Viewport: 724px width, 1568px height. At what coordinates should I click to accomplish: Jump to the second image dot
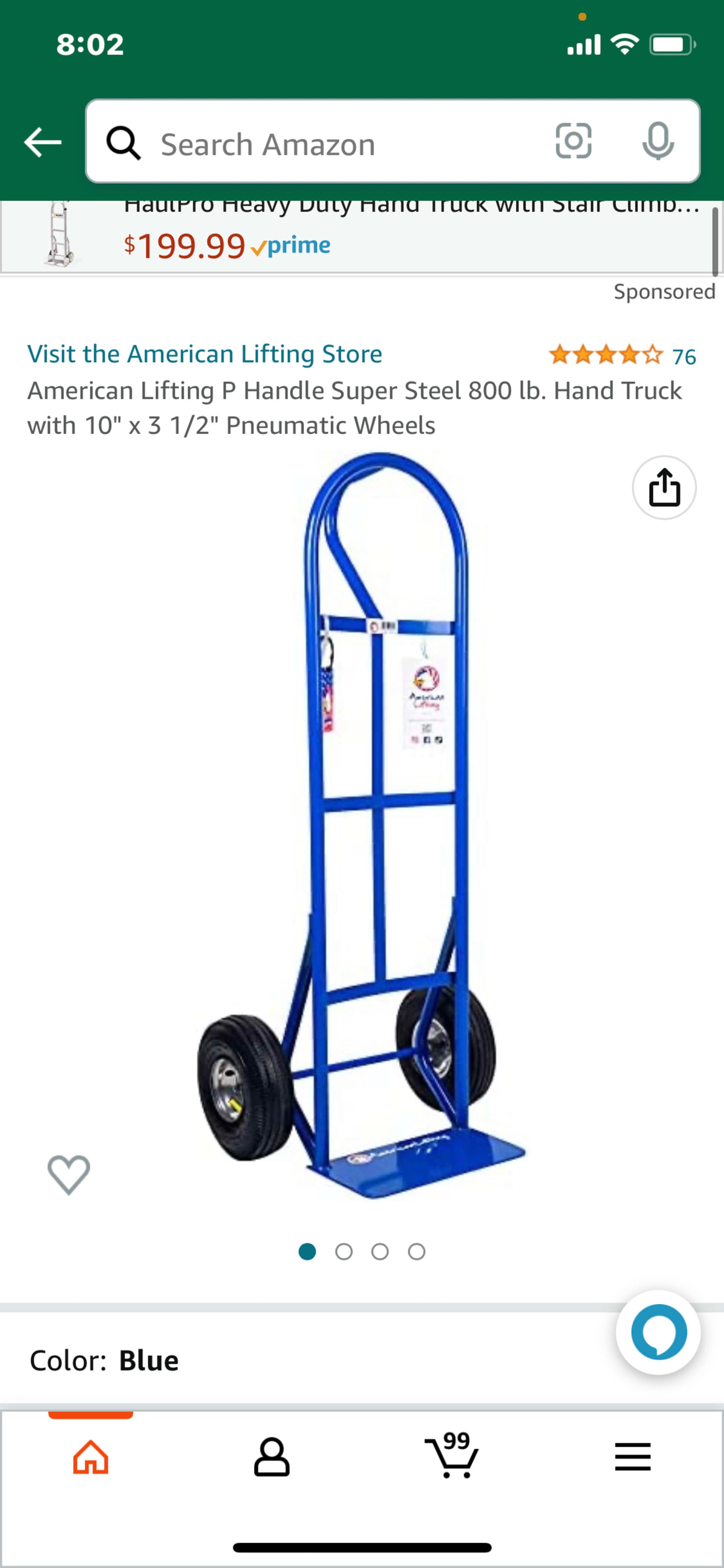344,1252
